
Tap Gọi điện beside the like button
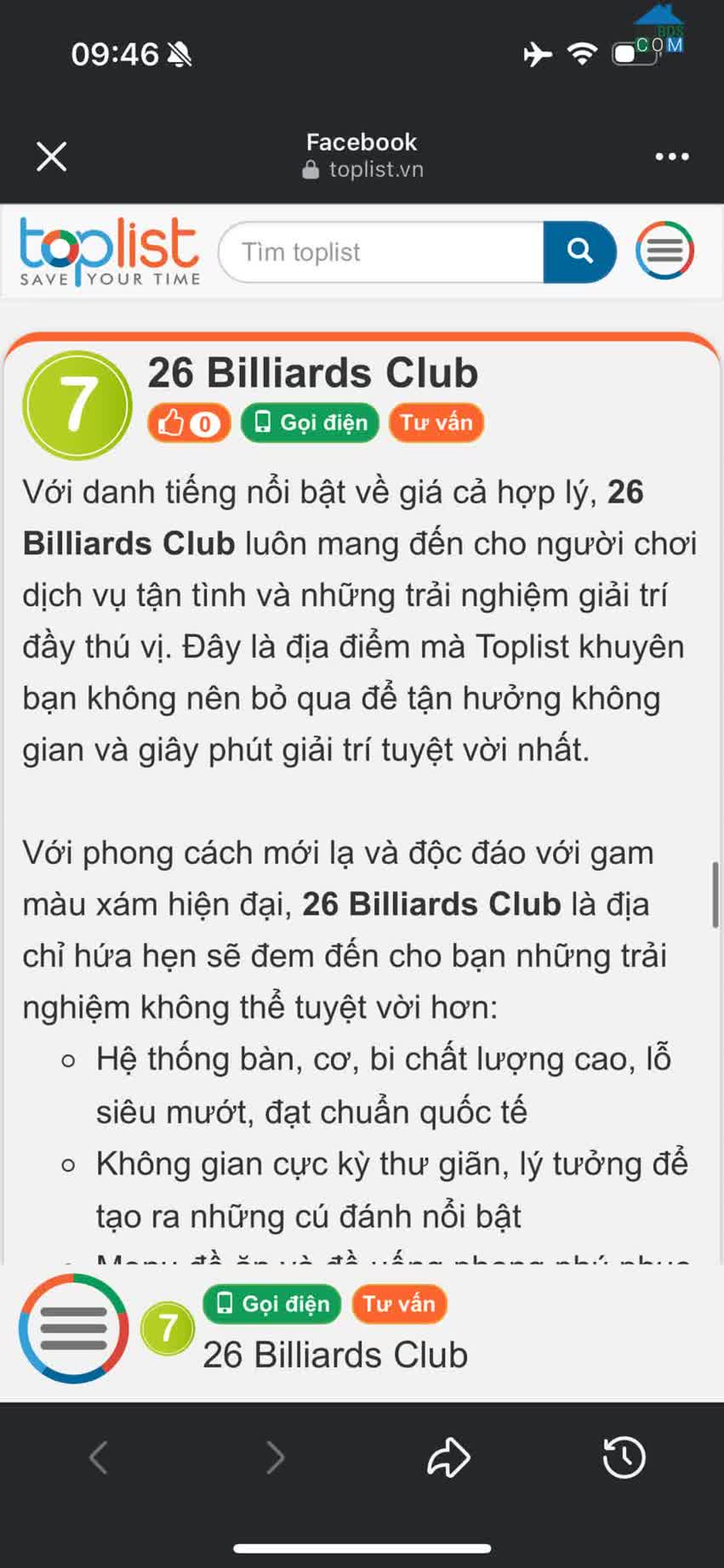pyautogui.click(x=311, y=423)
